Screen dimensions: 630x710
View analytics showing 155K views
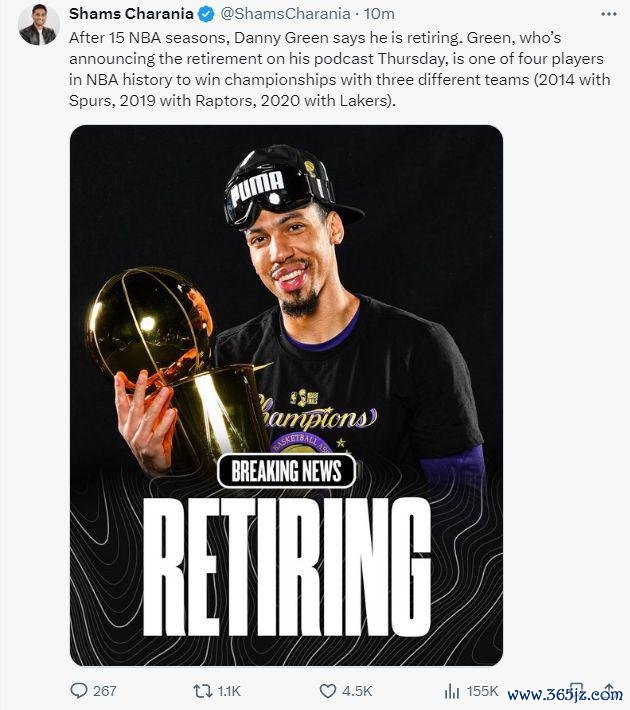click(452, 690)
